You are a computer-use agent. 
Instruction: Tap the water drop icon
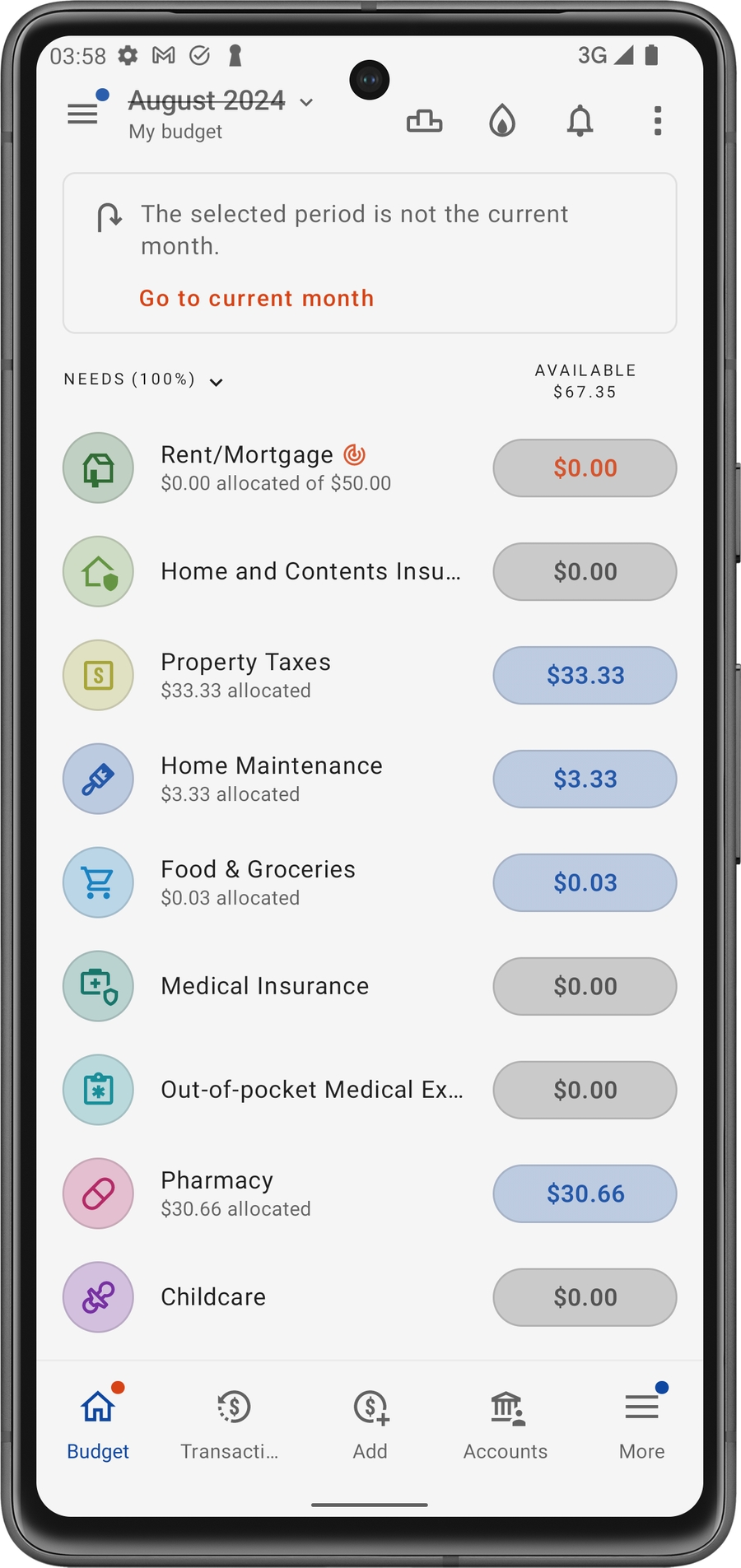tap(502, 121)
